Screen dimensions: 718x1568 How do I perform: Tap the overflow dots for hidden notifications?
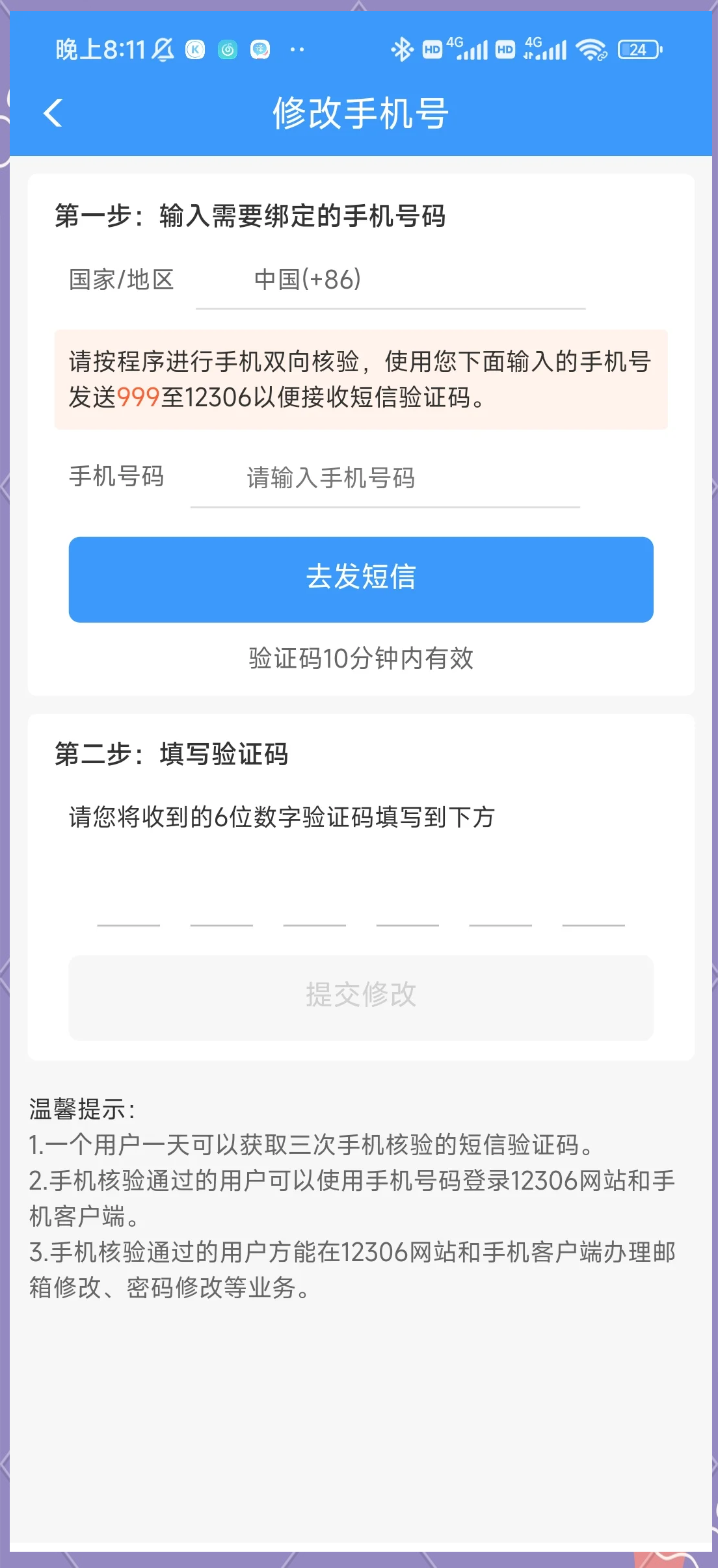[x=297, y=49]
